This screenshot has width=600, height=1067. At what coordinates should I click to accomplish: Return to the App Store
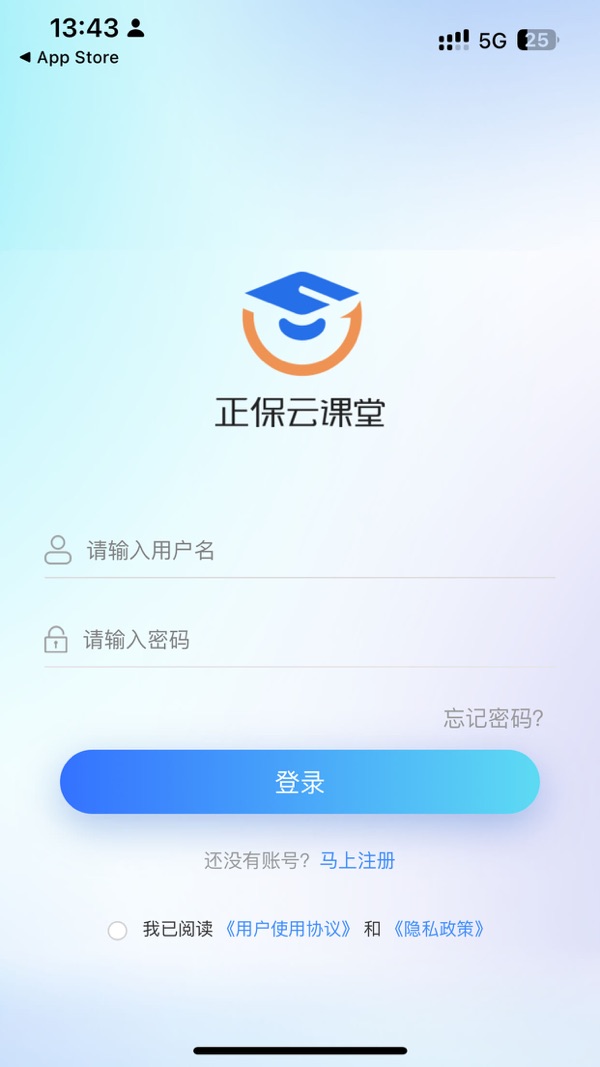click(69, 58)
